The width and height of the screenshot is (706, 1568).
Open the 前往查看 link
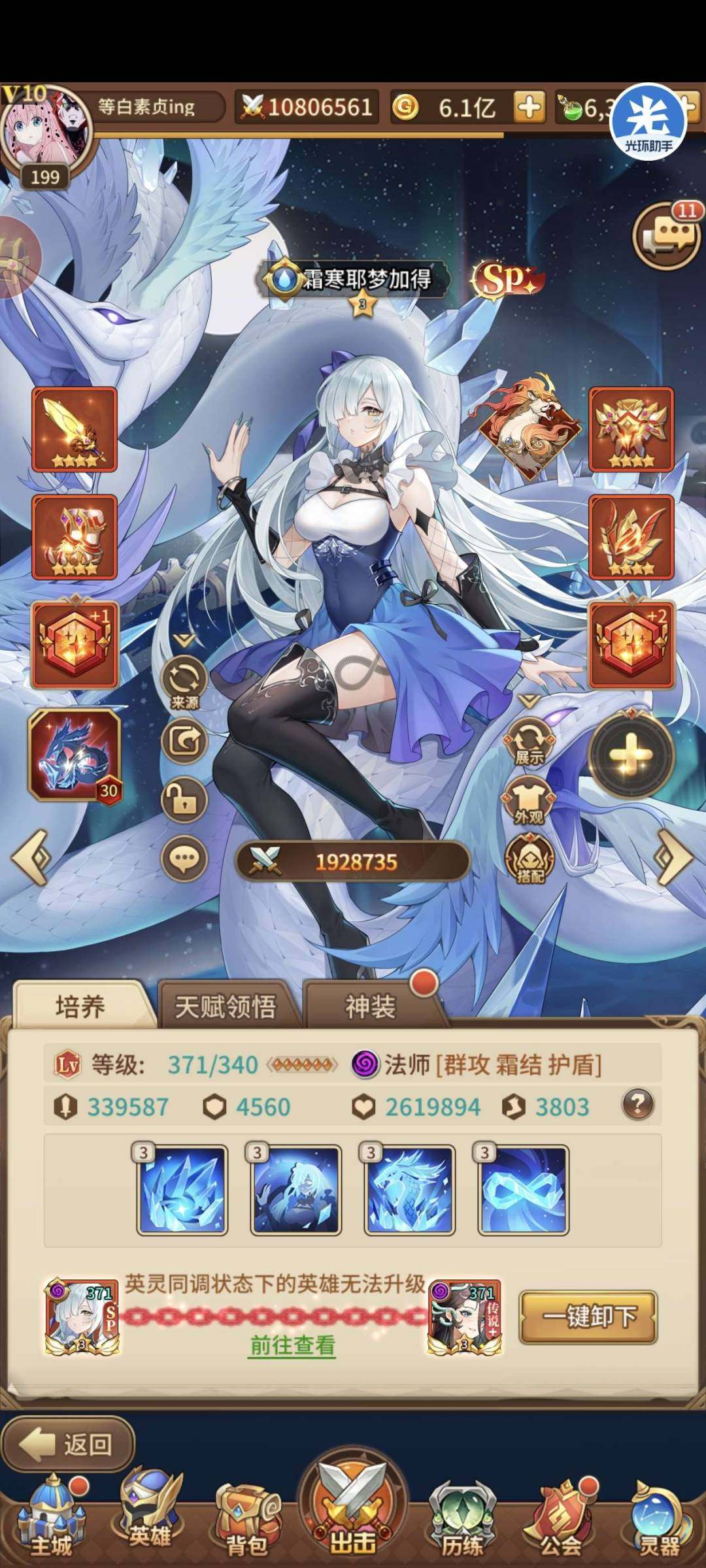(292, 1345)
